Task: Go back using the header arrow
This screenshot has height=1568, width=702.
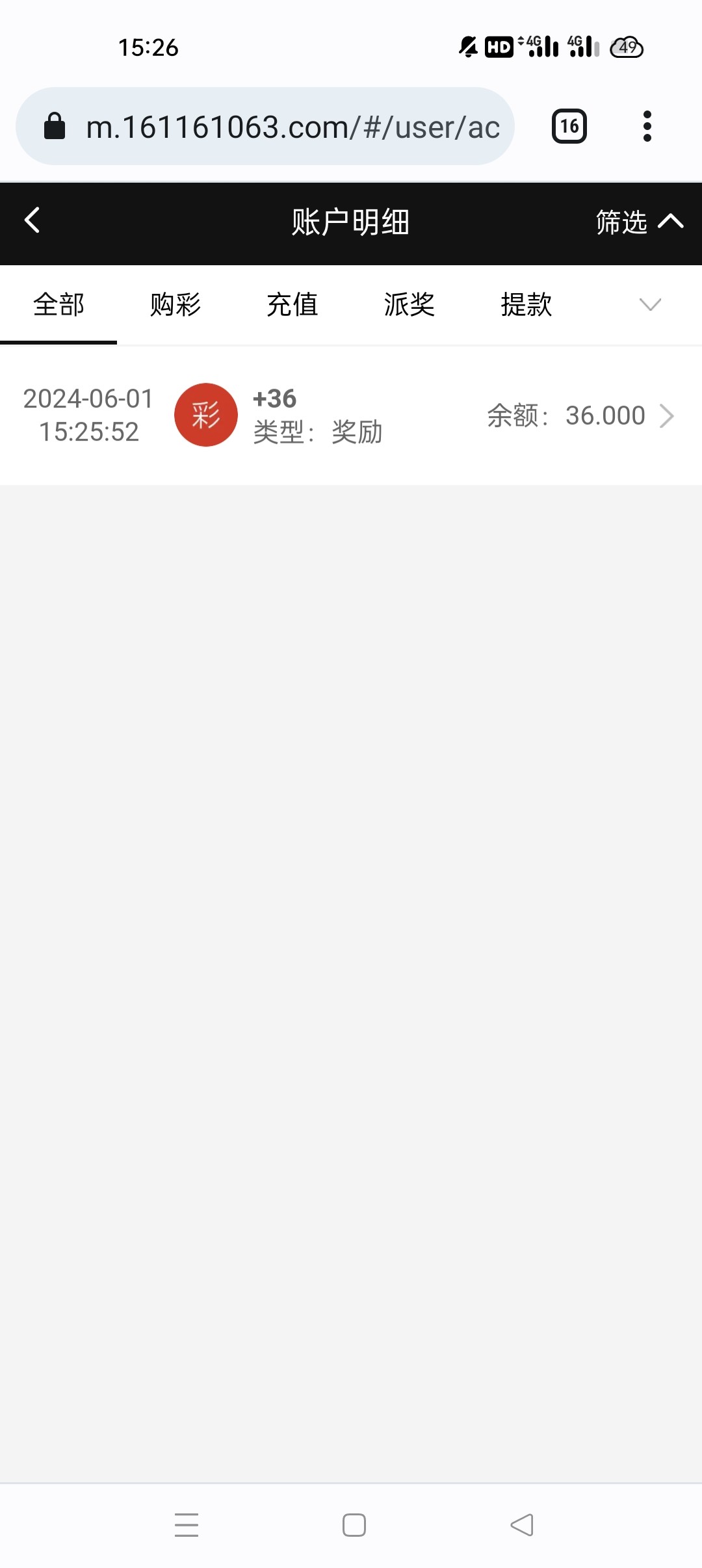Action: [x=32, y=220]
